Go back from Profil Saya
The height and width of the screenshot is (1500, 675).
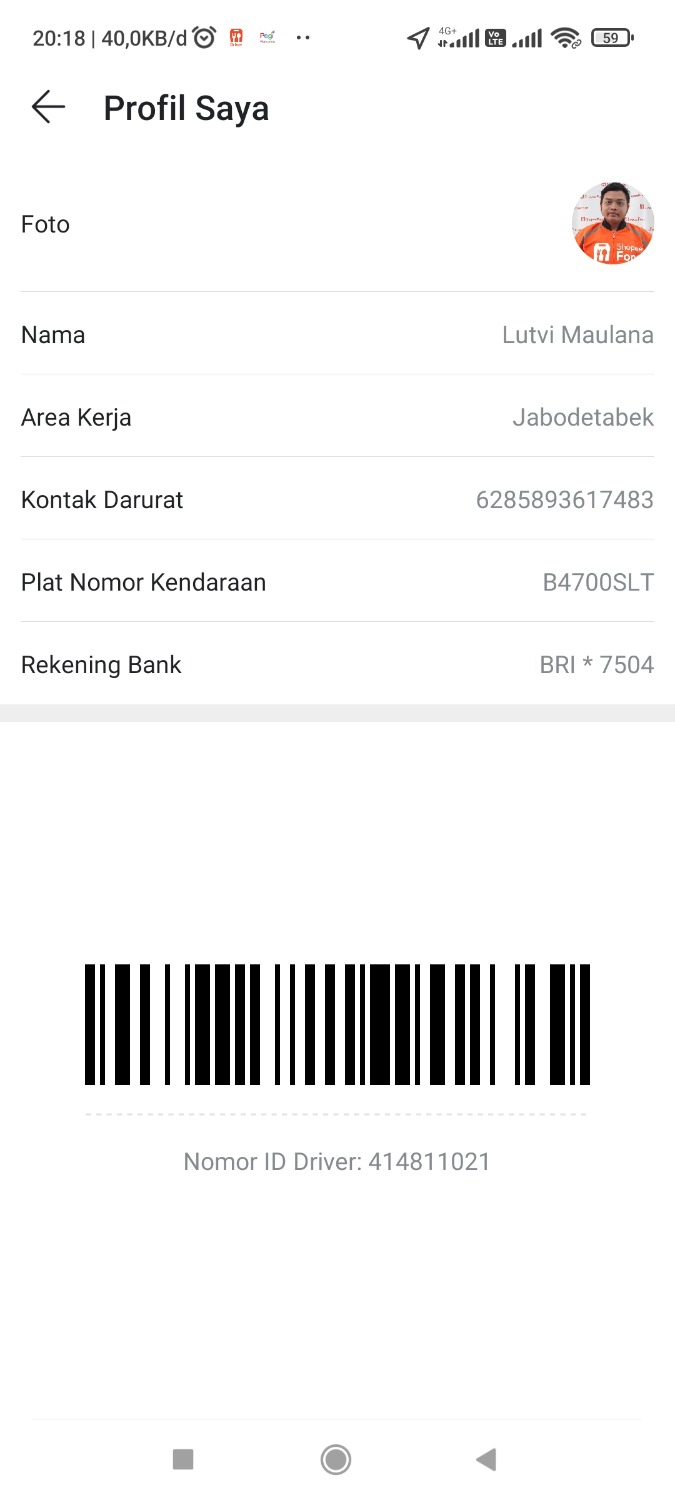pos(48,107)
